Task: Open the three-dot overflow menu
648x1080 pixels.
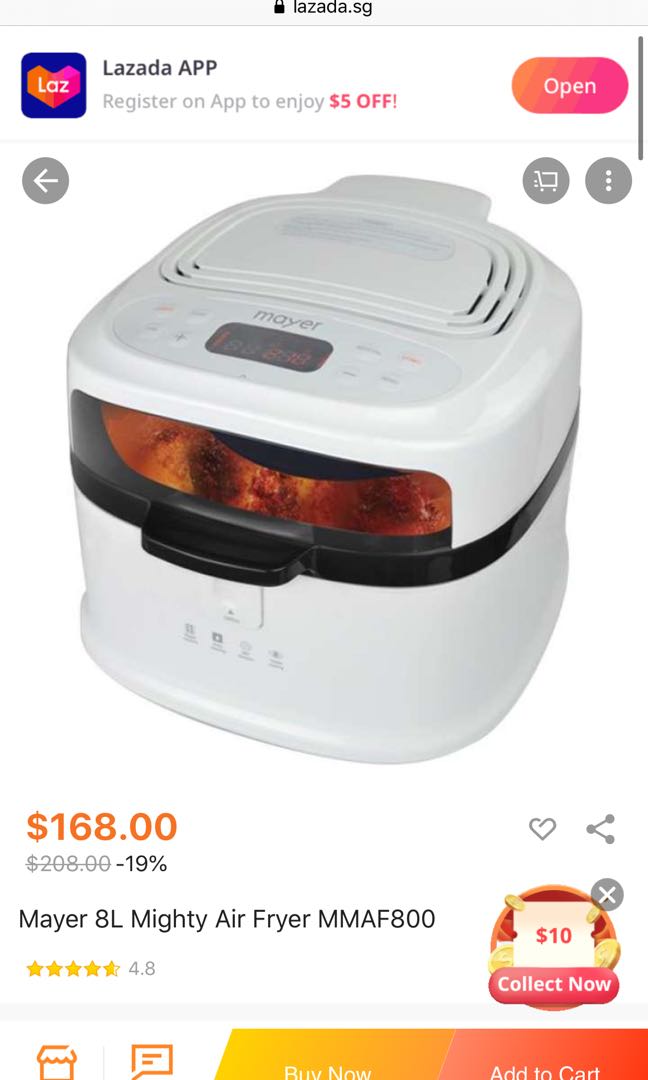Action: click(608, 181)
